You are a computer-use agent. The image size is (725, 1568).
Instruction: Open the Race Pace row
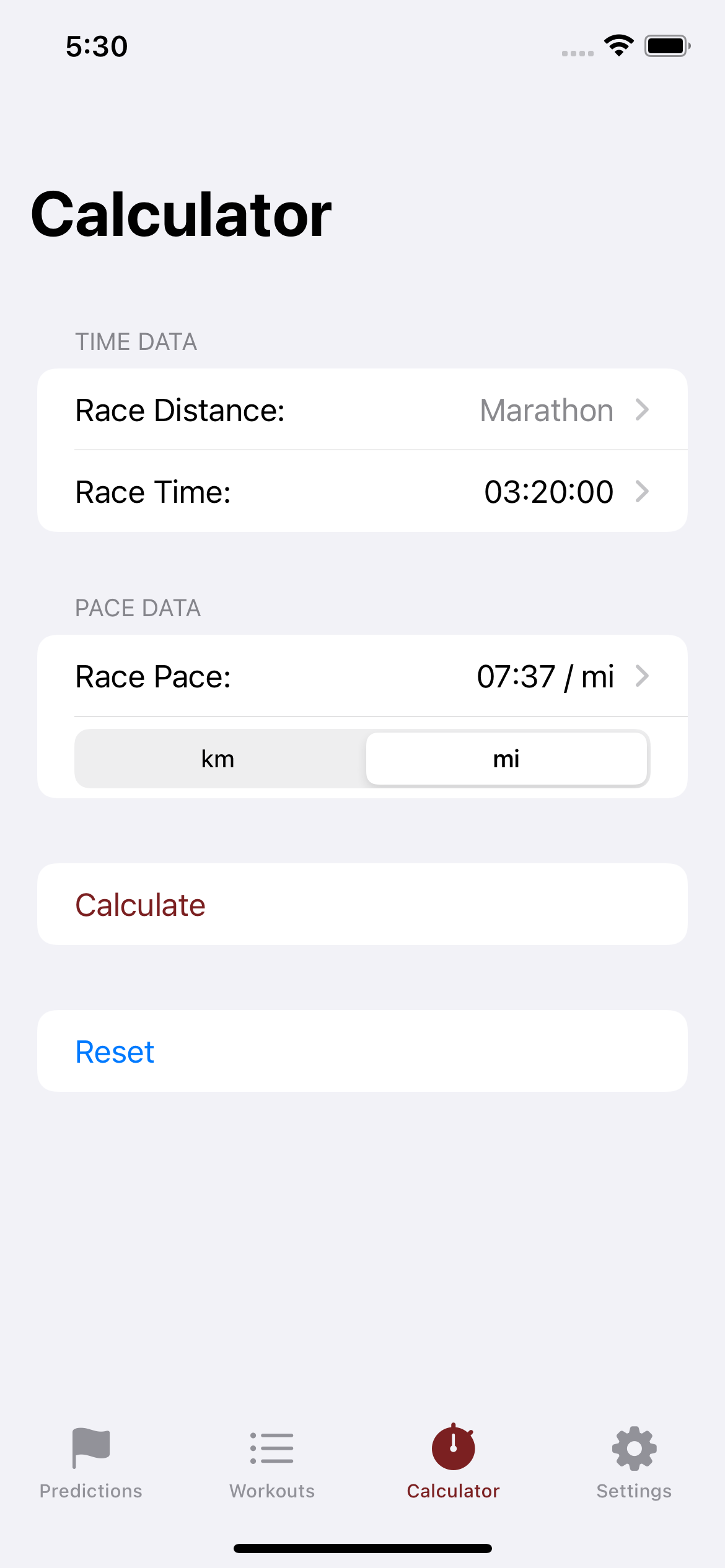point(362,676)
